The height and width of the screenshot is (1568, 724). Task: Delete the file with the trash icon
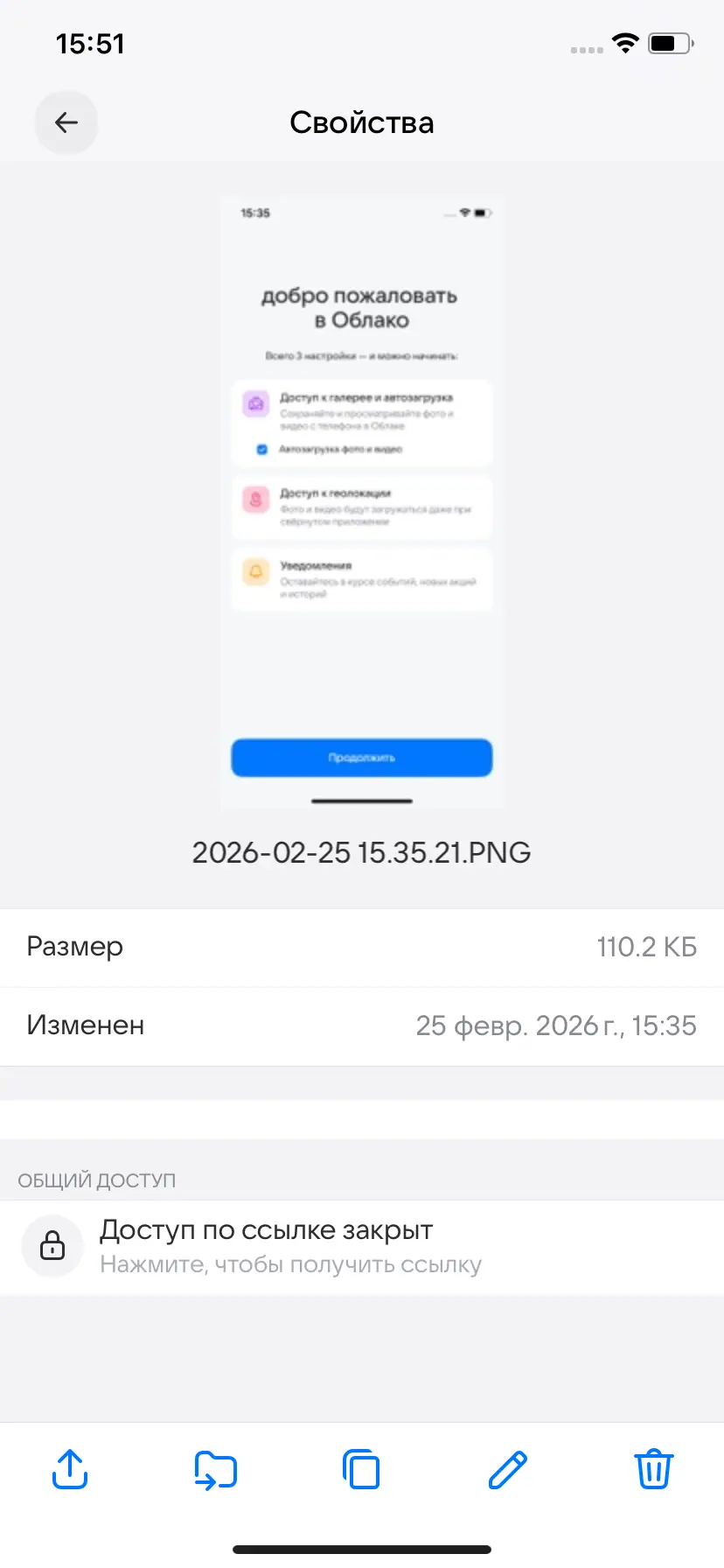[653, 1469]
